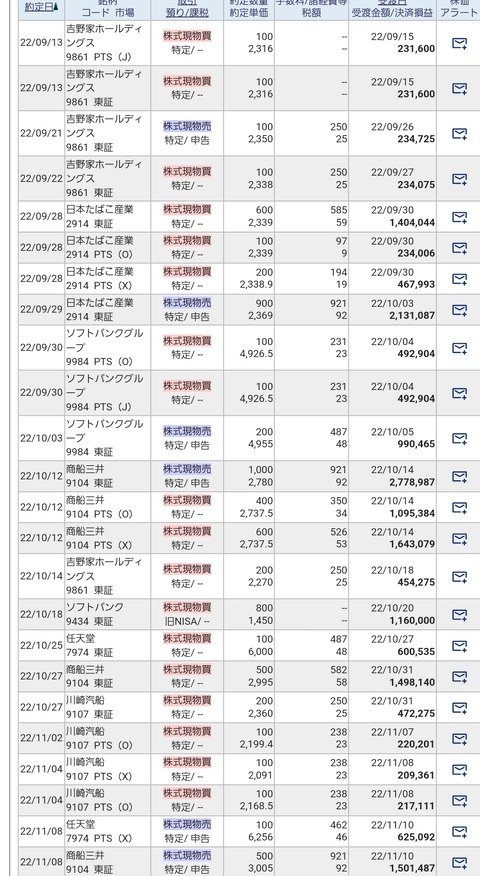Image resolution: width=480 pixels, height=876 pixels.
Task: Add alert for 22/09/29 日本たばこ産業 sell row
Action: pyautogui.click(x=459, y=310)
